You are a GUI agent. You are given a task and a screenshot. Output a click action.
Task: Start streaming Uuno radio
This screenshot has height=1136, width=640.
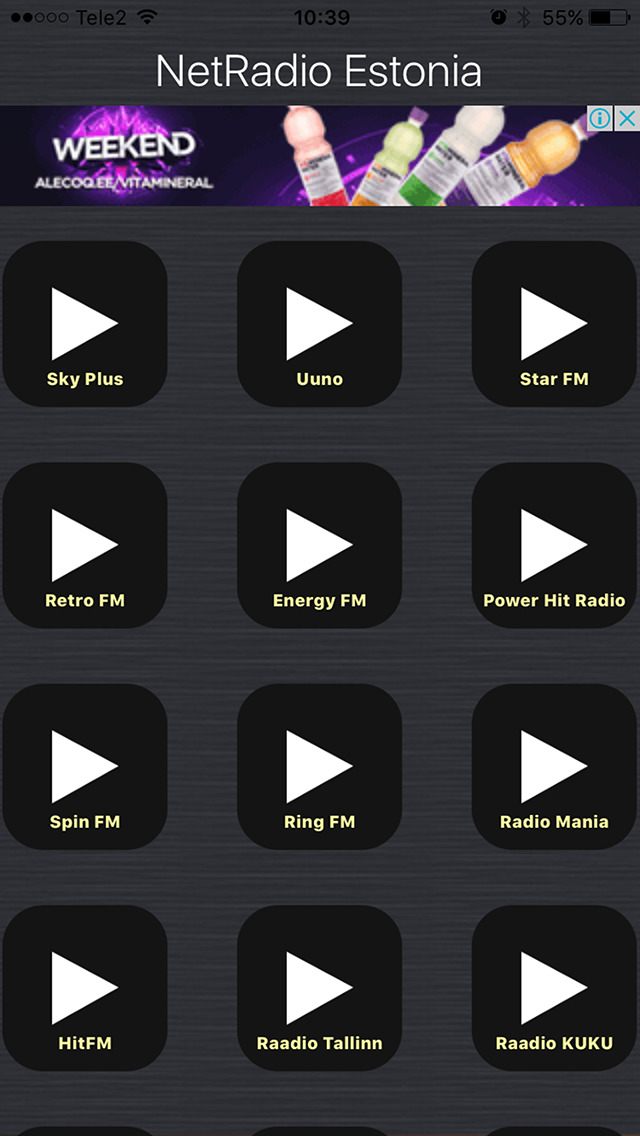coord(319,324)
